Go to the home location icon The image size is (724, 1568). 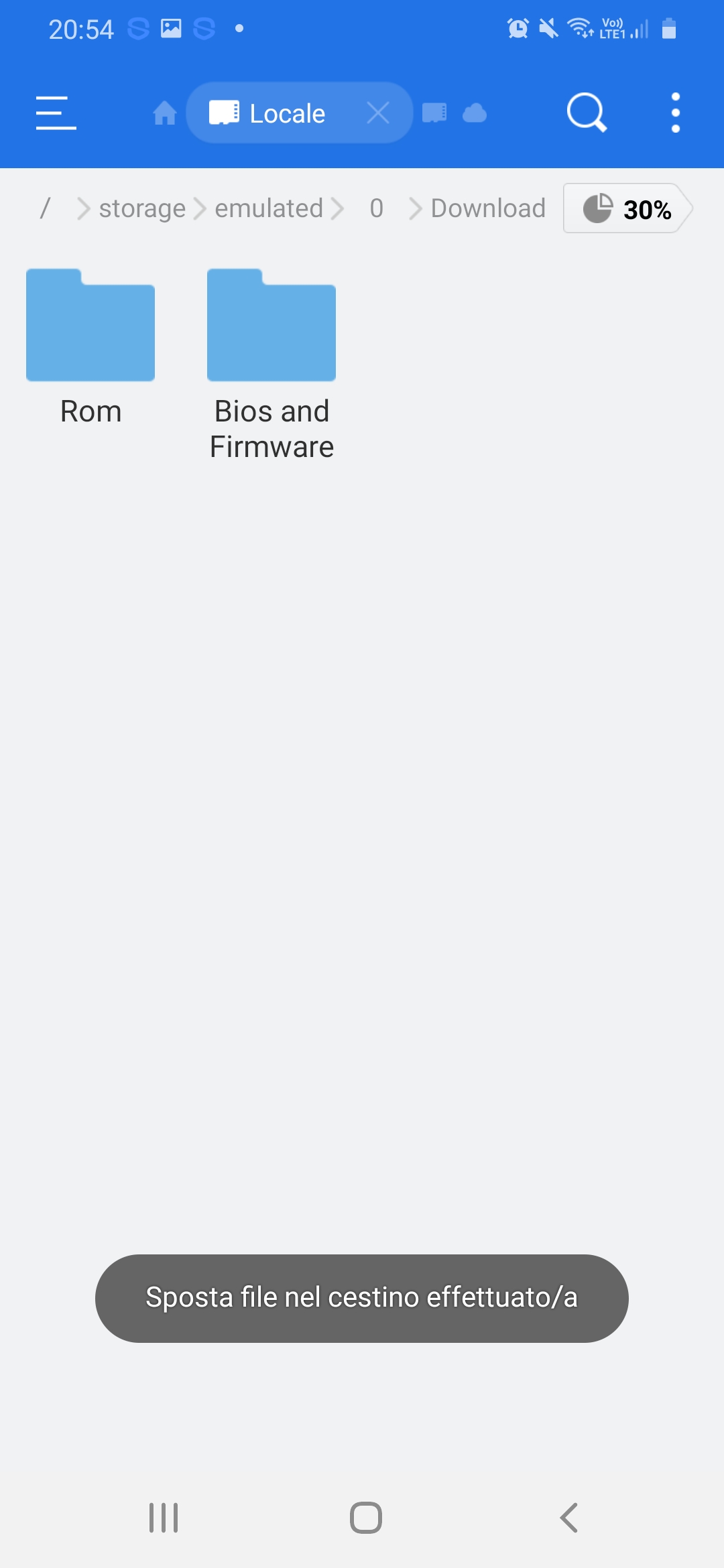point(164,113)
